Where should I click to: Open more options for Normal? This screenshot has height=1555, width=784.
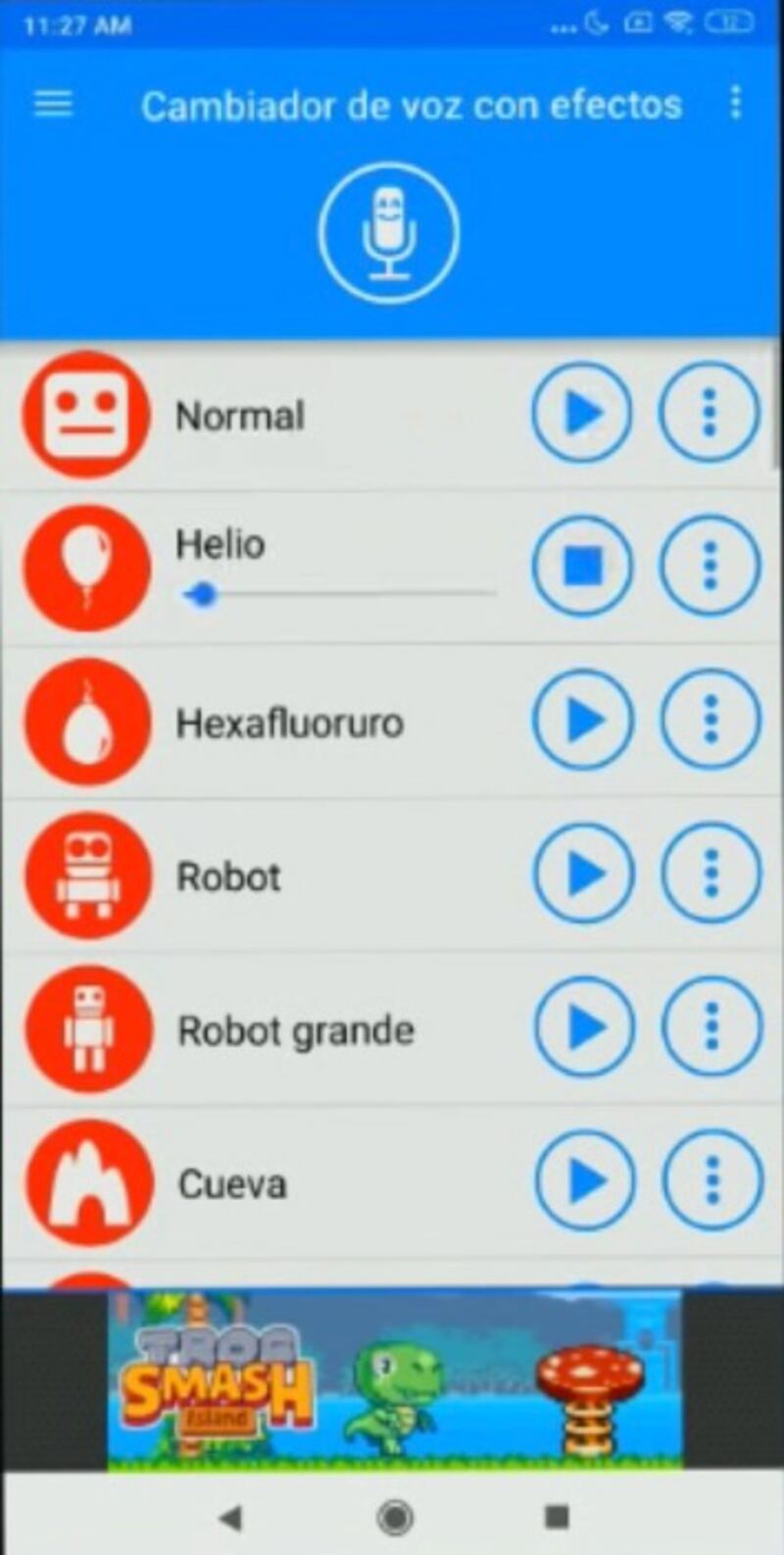[710, 413]
